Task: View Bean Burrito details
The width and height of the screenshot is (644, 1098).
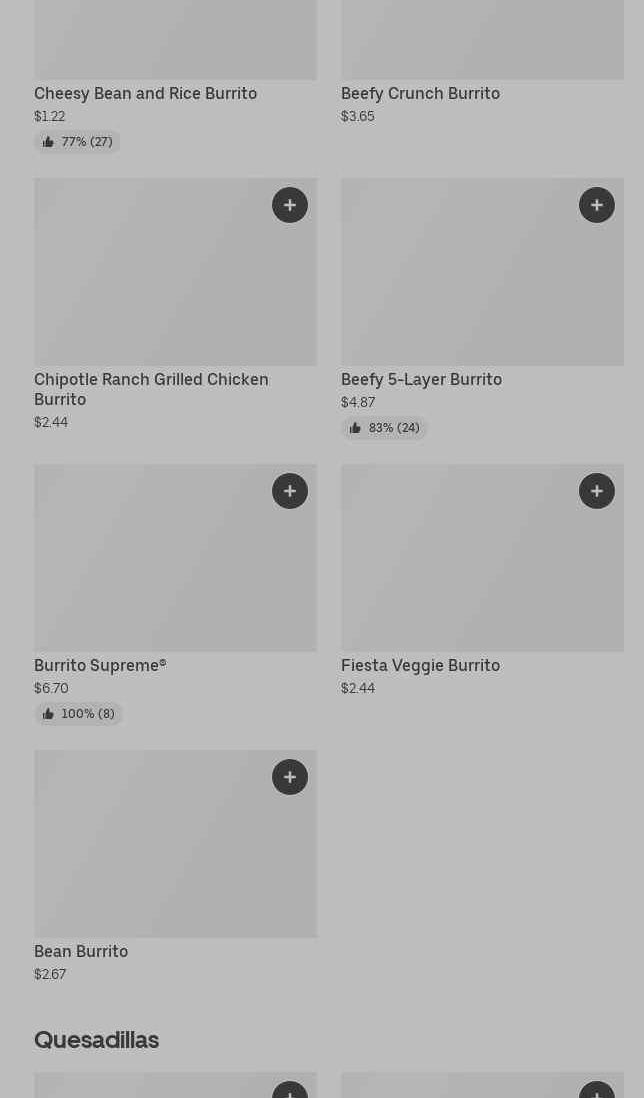Action: [81, 951]
